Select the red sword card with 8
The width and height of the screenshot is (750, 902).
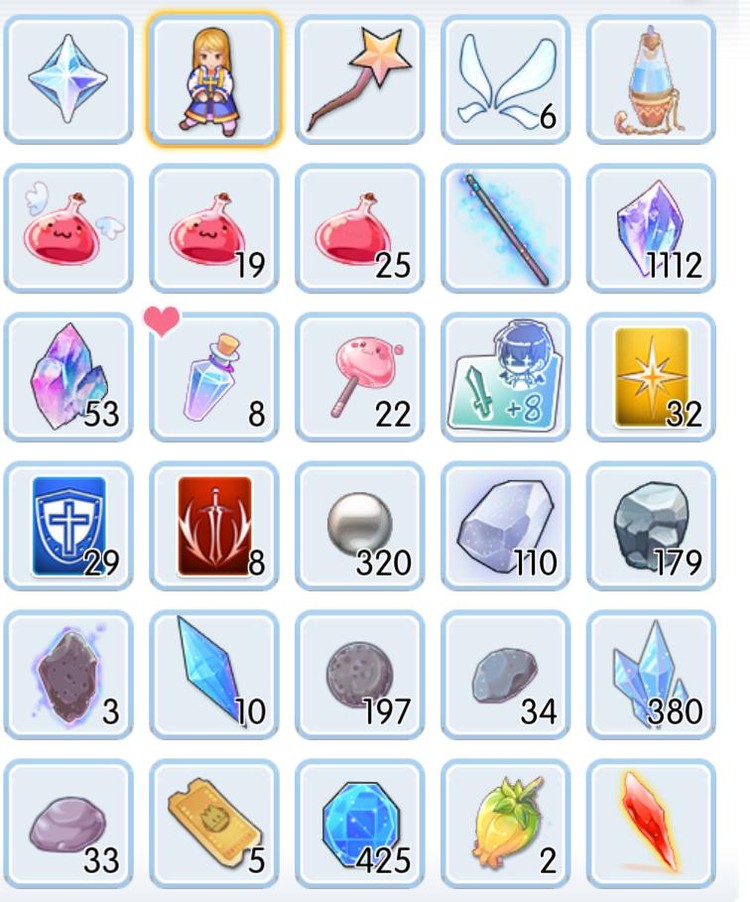(213, 526)
